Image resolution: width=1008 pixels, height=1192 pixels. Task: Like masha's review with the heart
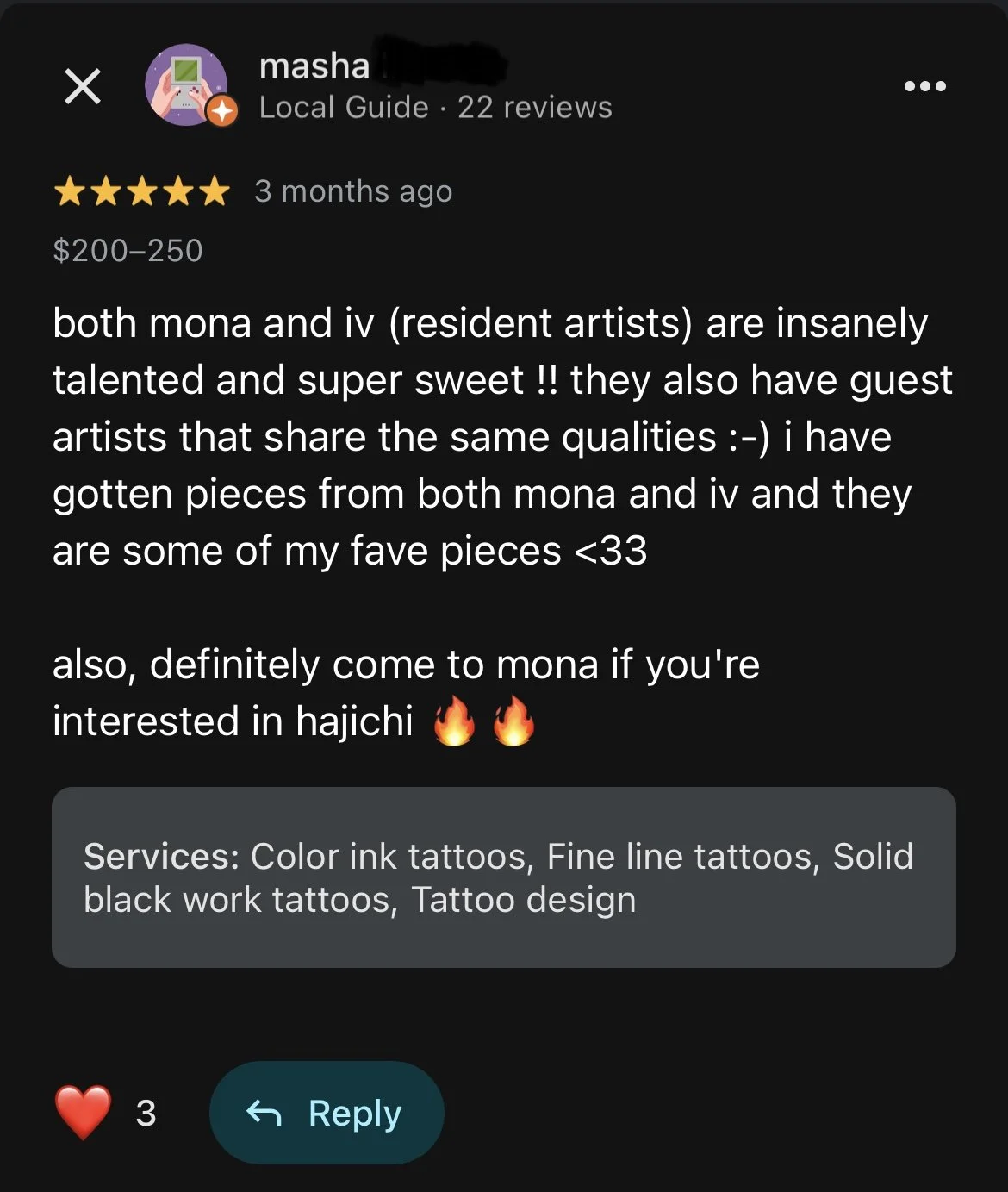click(84, 1112)
